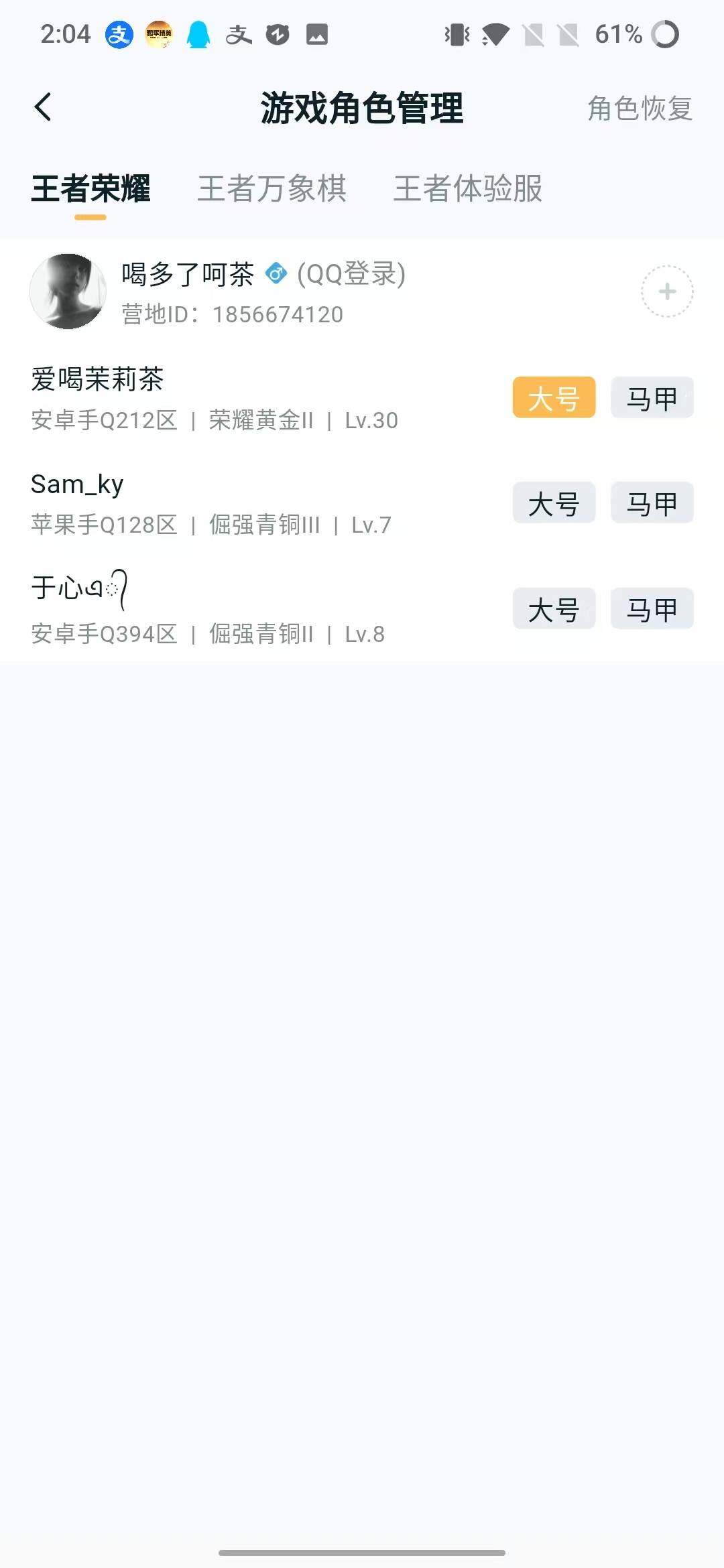Open the 王者体验服 tab
724x1568 pixels.
pyautogui.click(x=469, y=190)
